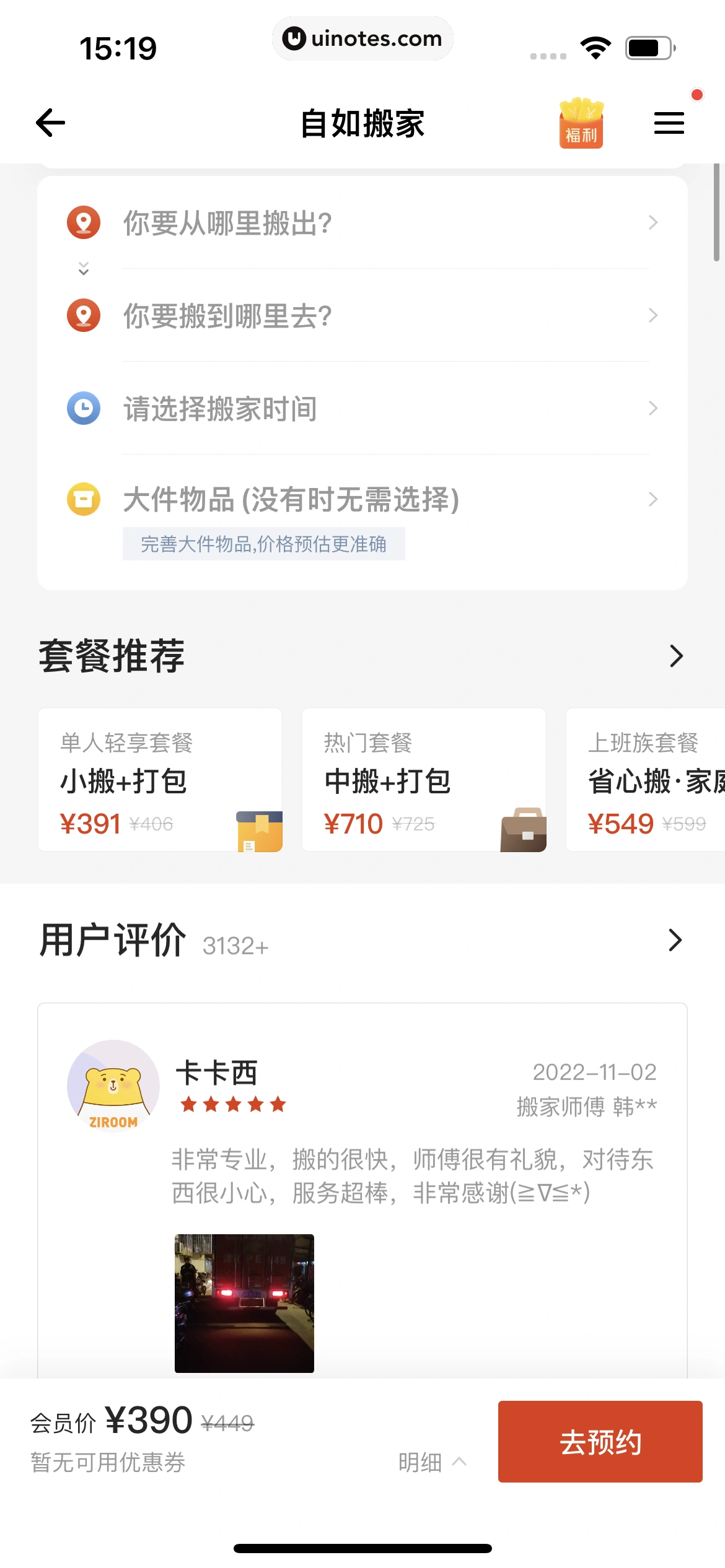Click the destination location pin icon

pyautogui.click(x=84, y=315)
